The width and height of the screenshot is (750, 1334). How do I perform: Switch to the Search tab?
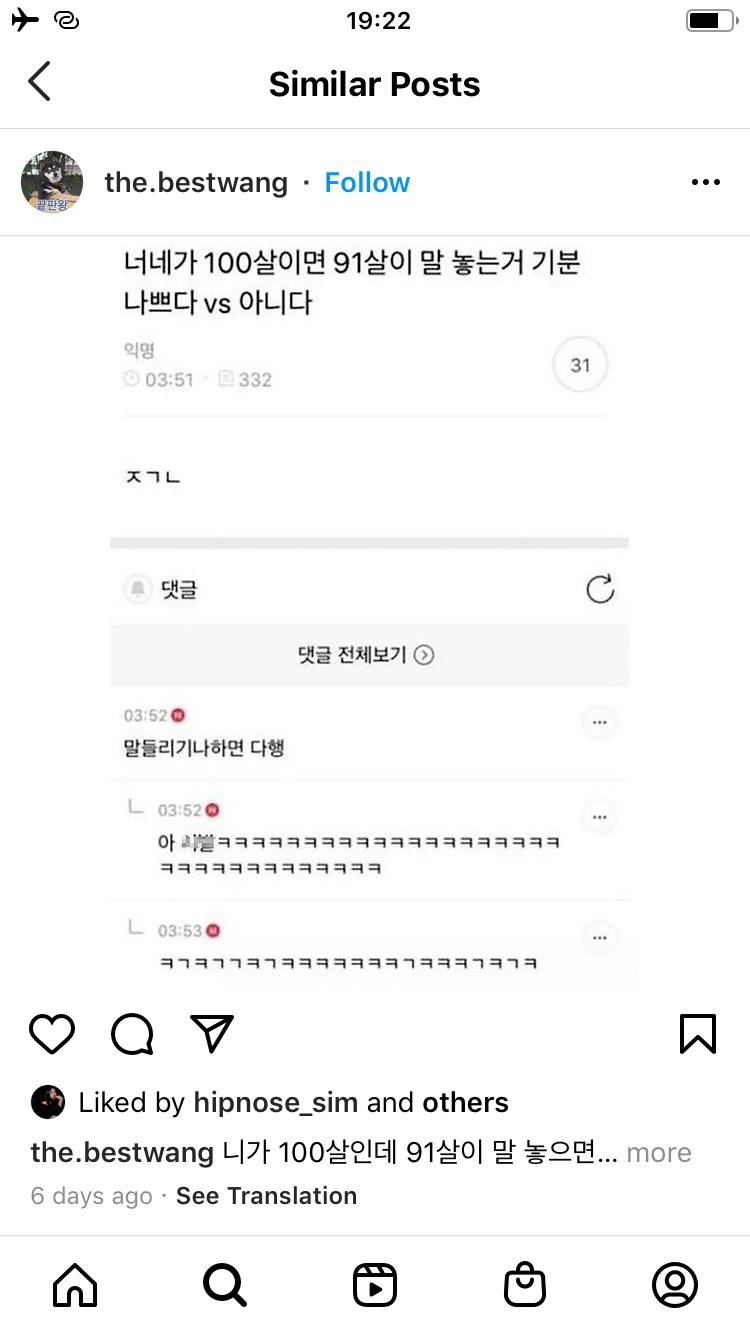tap(224, 1285)
